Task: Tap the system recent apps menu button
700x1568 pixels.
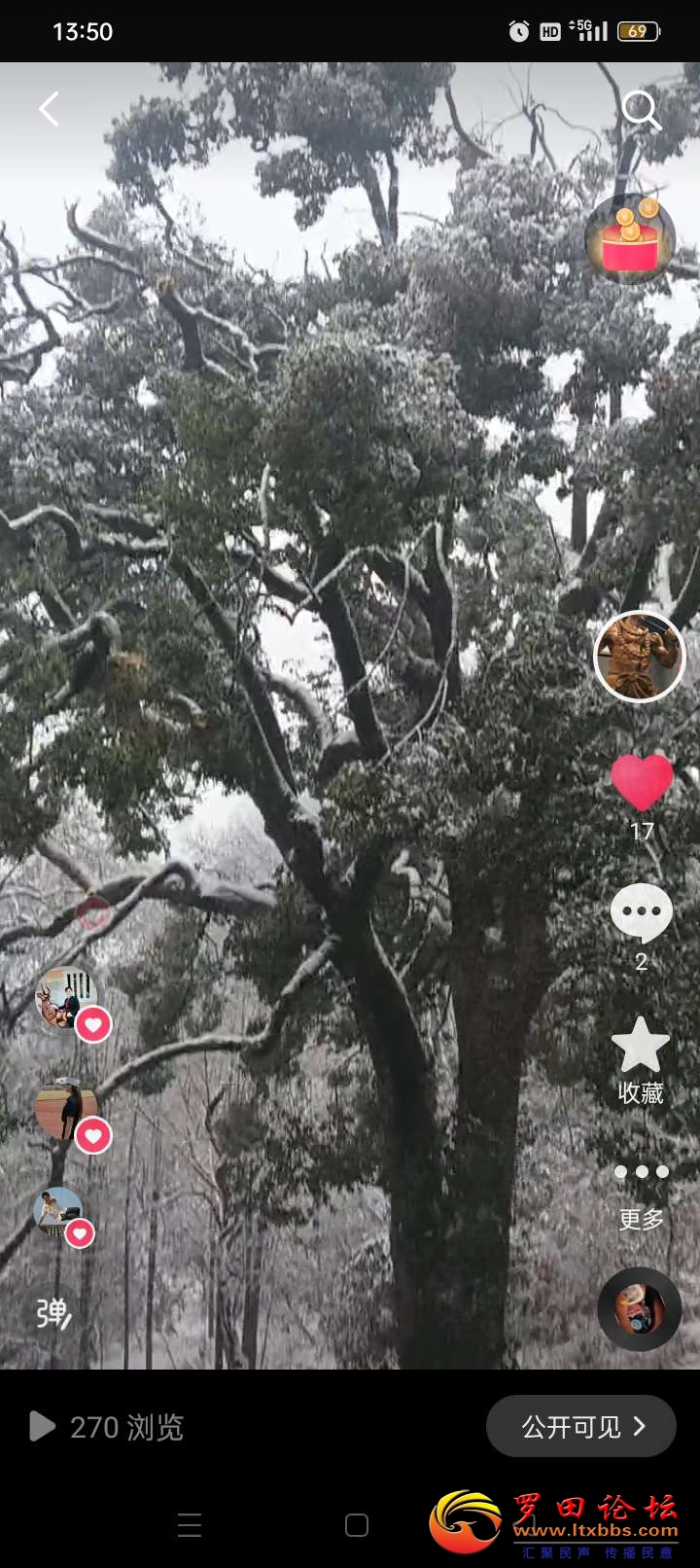Action: [190, 1525]
